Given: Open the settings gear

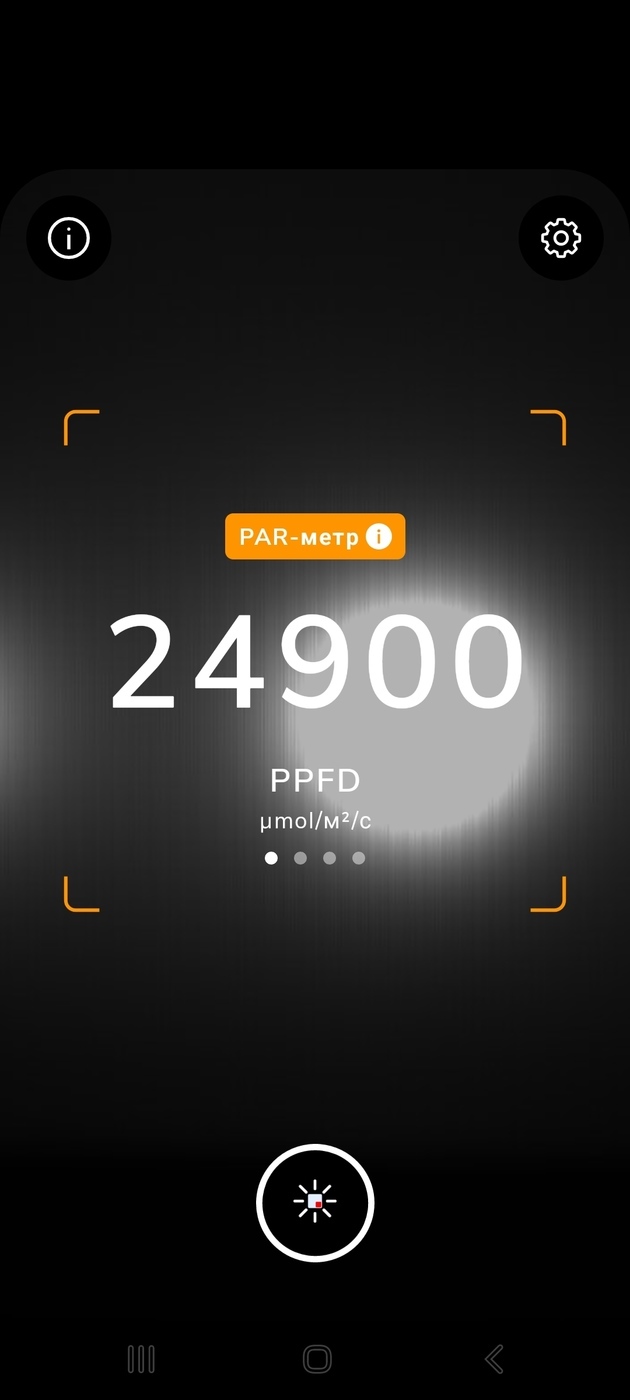Looking at the screenshot, I should [x=561, y=238].
